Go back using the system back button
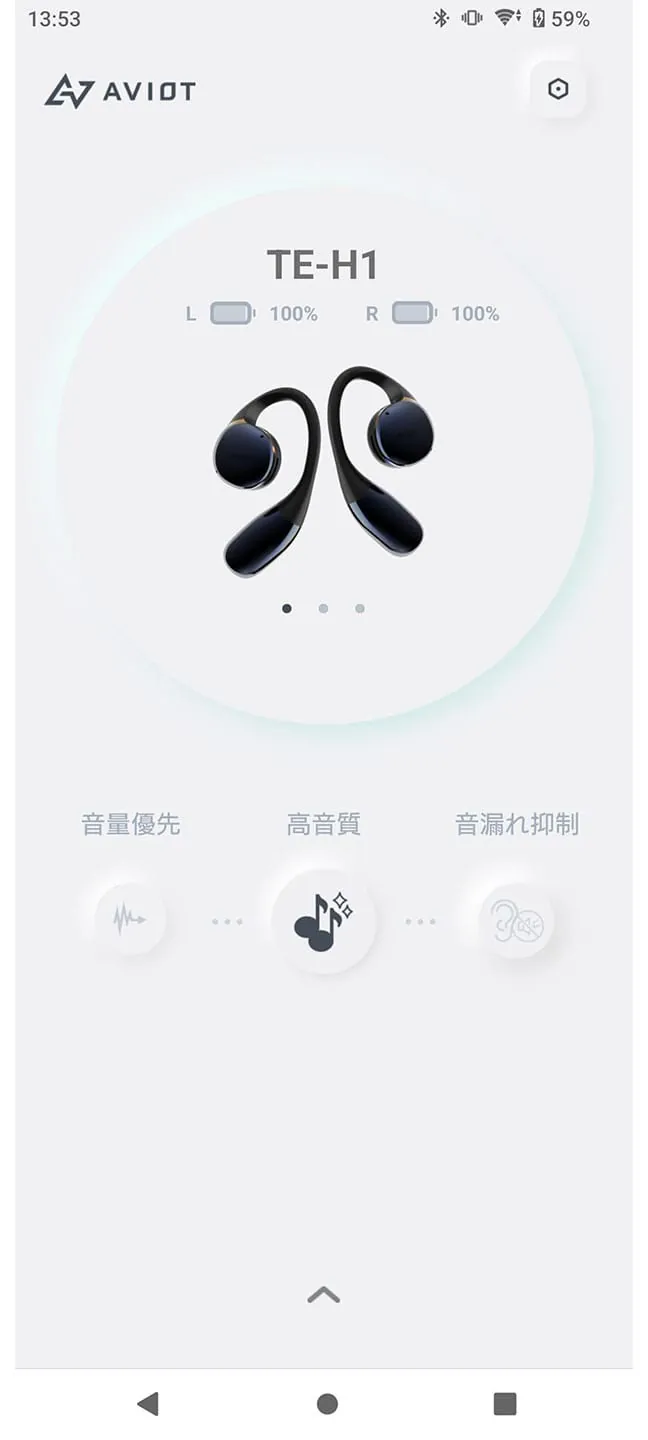Viewport: 648px width, 1440px height. pos(147,1404)
